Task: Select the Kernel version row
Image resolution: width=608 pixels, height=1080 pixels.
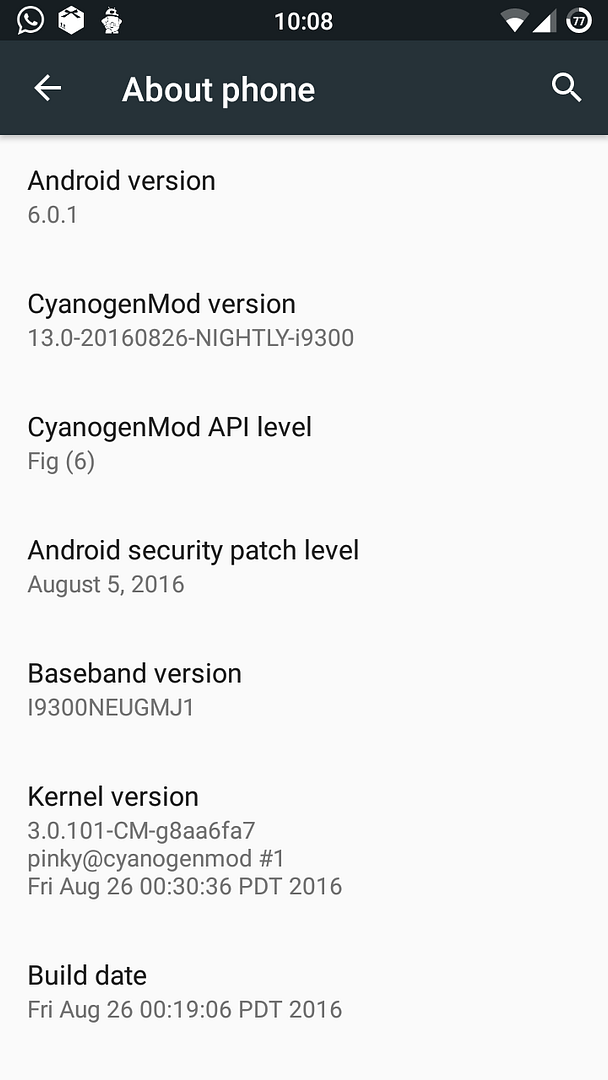Action: (304, 840)
